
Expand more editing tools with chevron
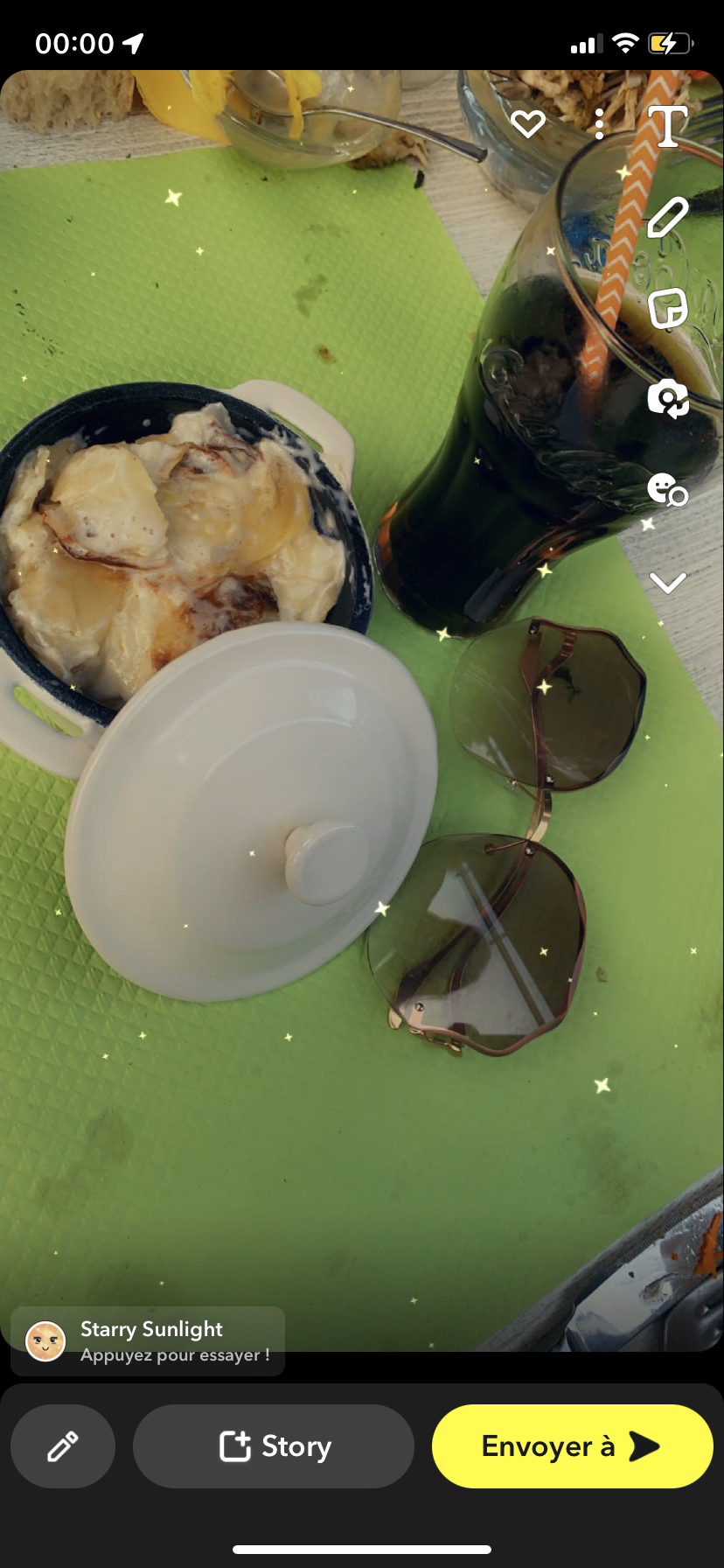pos(668,582)
